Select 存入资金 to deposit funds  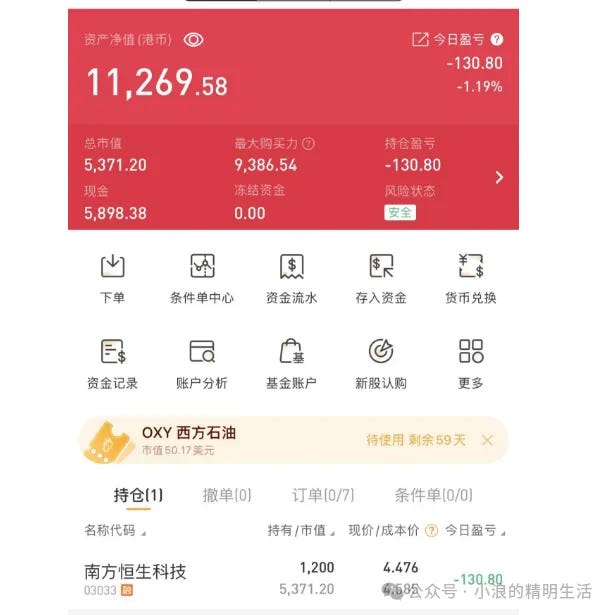tap(381, 277)
